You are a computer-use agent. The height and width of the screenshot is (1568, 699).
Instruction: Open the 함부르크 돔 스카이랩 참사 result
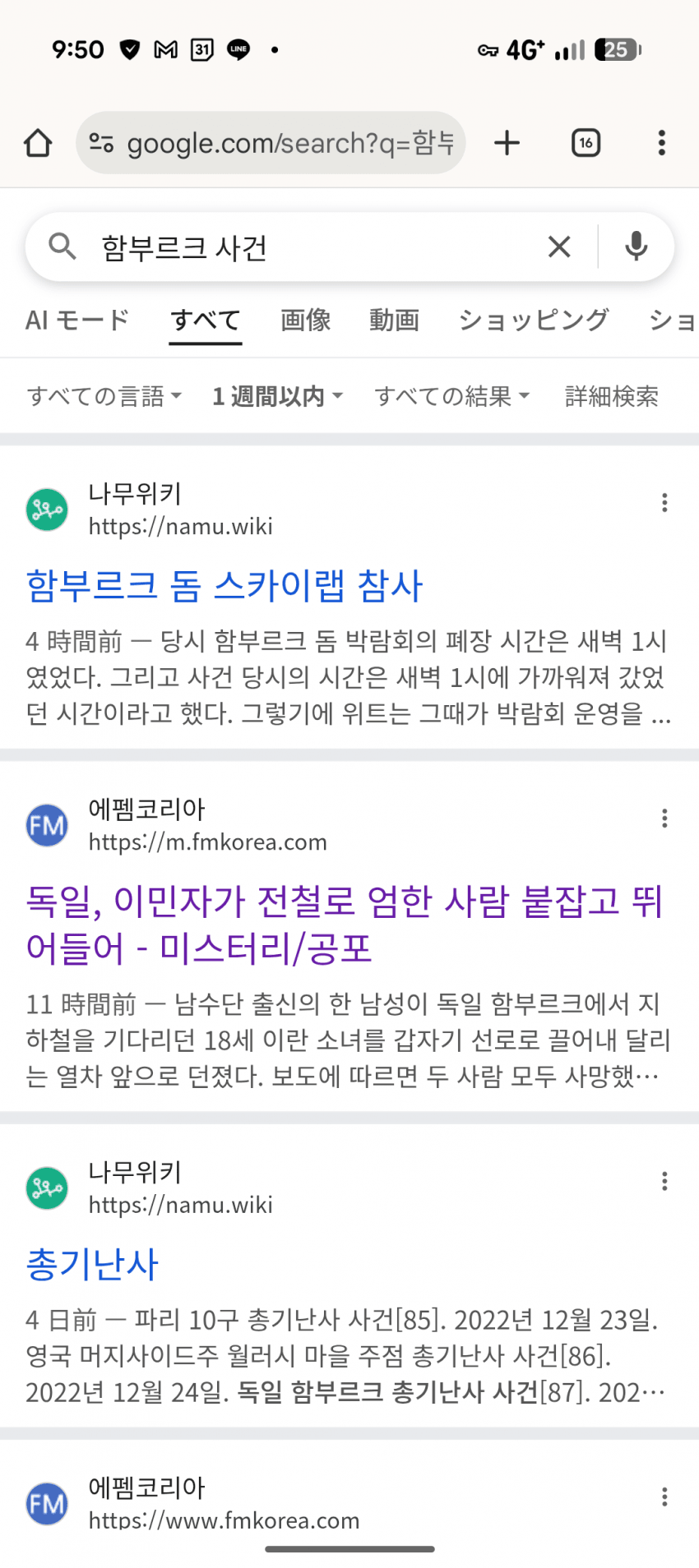click(x=224, y=586)
